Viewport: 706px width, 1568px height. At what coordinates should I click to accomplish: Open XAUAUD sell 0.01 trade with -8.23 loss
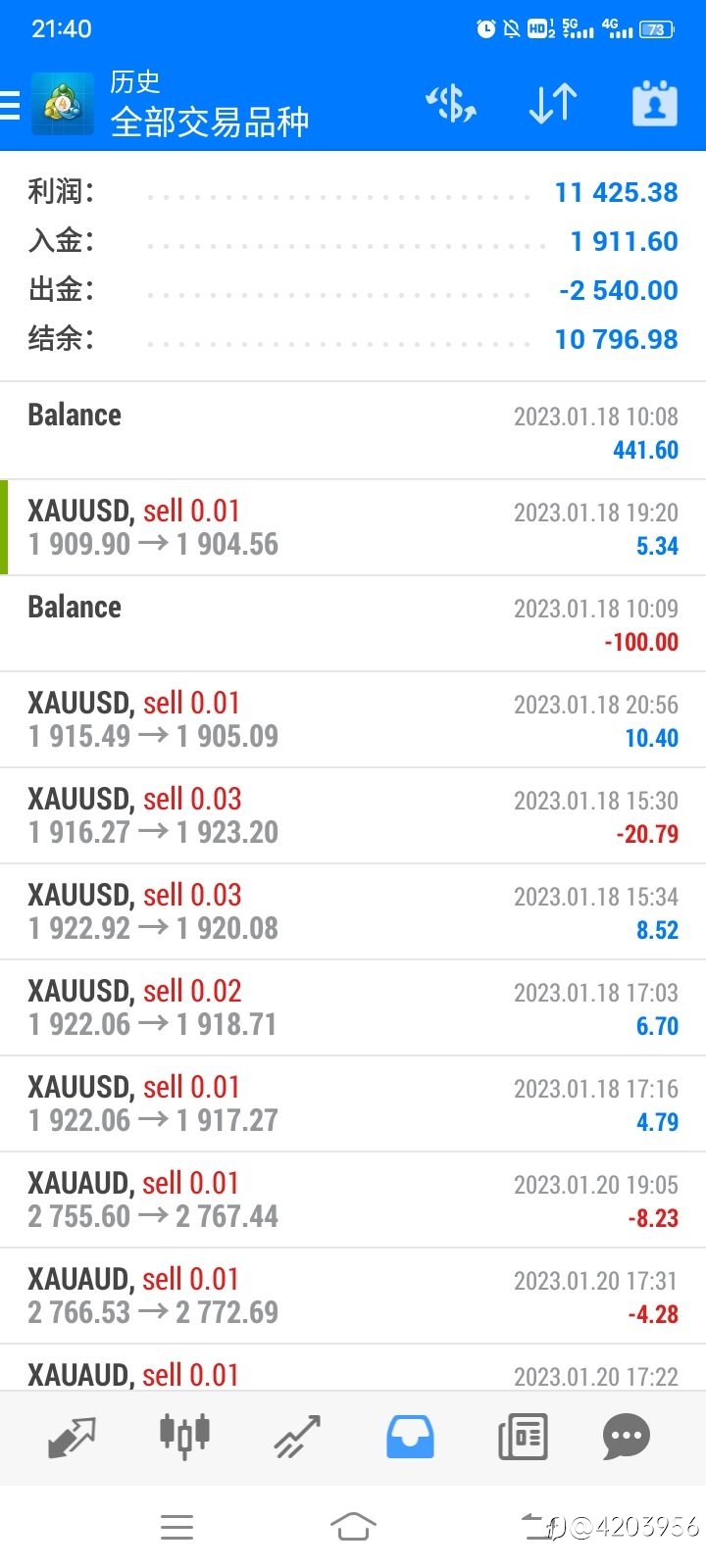coord(353,1200)
